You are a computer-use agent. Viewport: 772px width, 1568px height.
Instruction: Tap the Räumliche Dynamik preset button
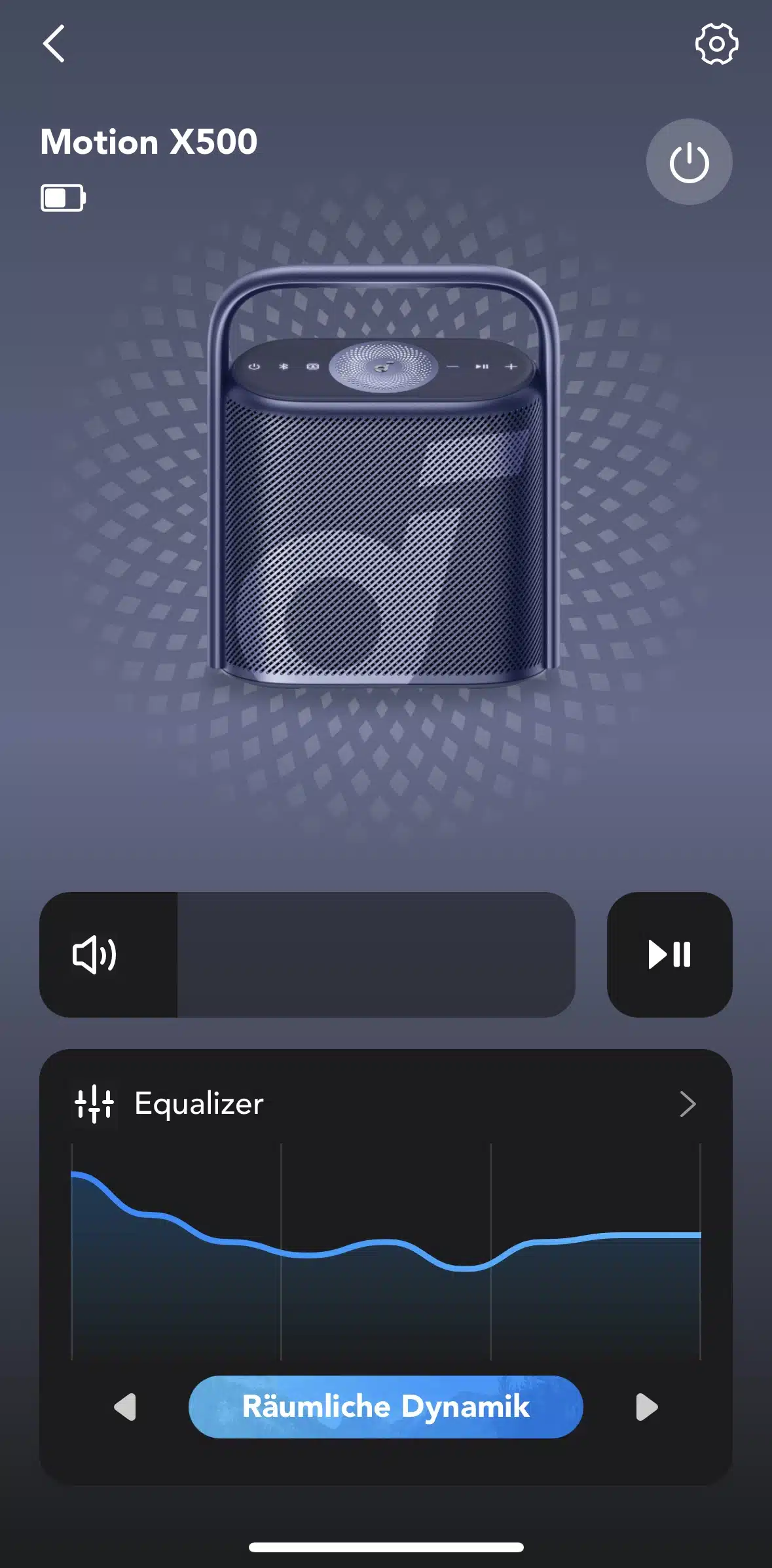(386, 1406)
